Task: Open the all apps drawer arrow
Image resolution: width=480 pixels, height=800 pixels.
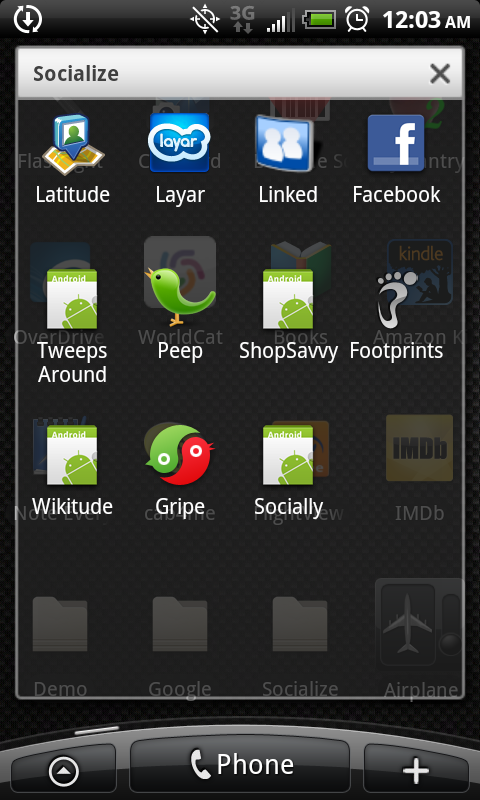Action: click(x=63, y=770)
